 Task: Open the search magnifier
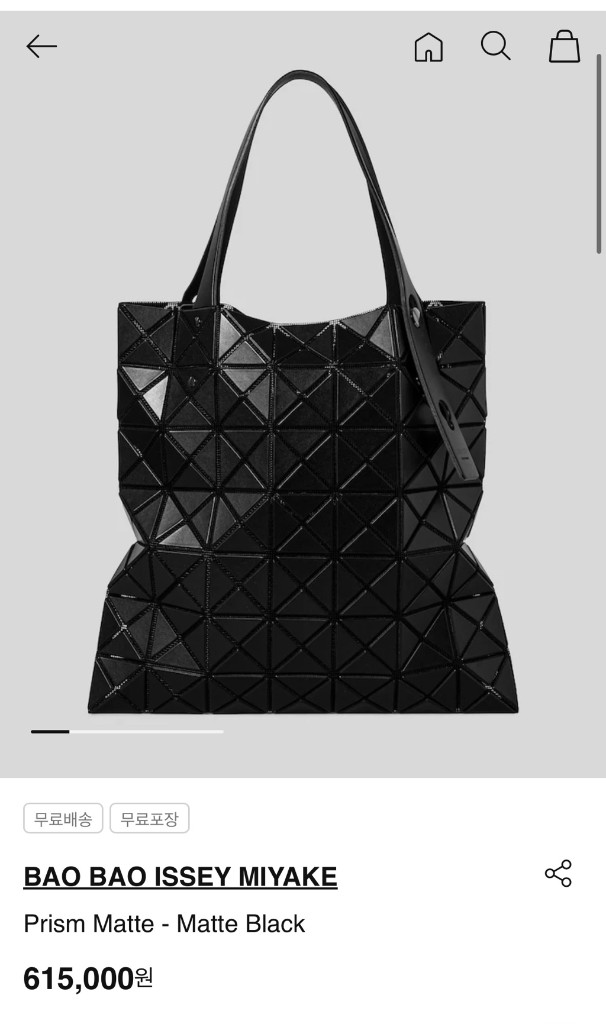(x=495, y=46)
